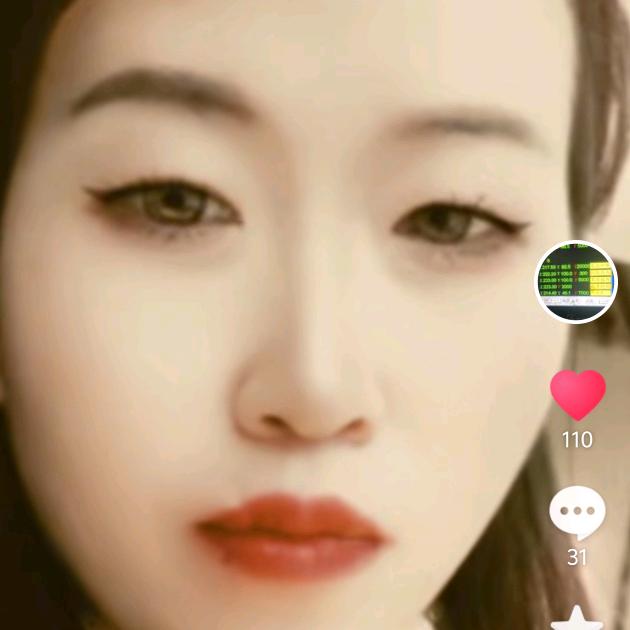
Task: Open the comments bubble
Action: [x=577, y=512]
